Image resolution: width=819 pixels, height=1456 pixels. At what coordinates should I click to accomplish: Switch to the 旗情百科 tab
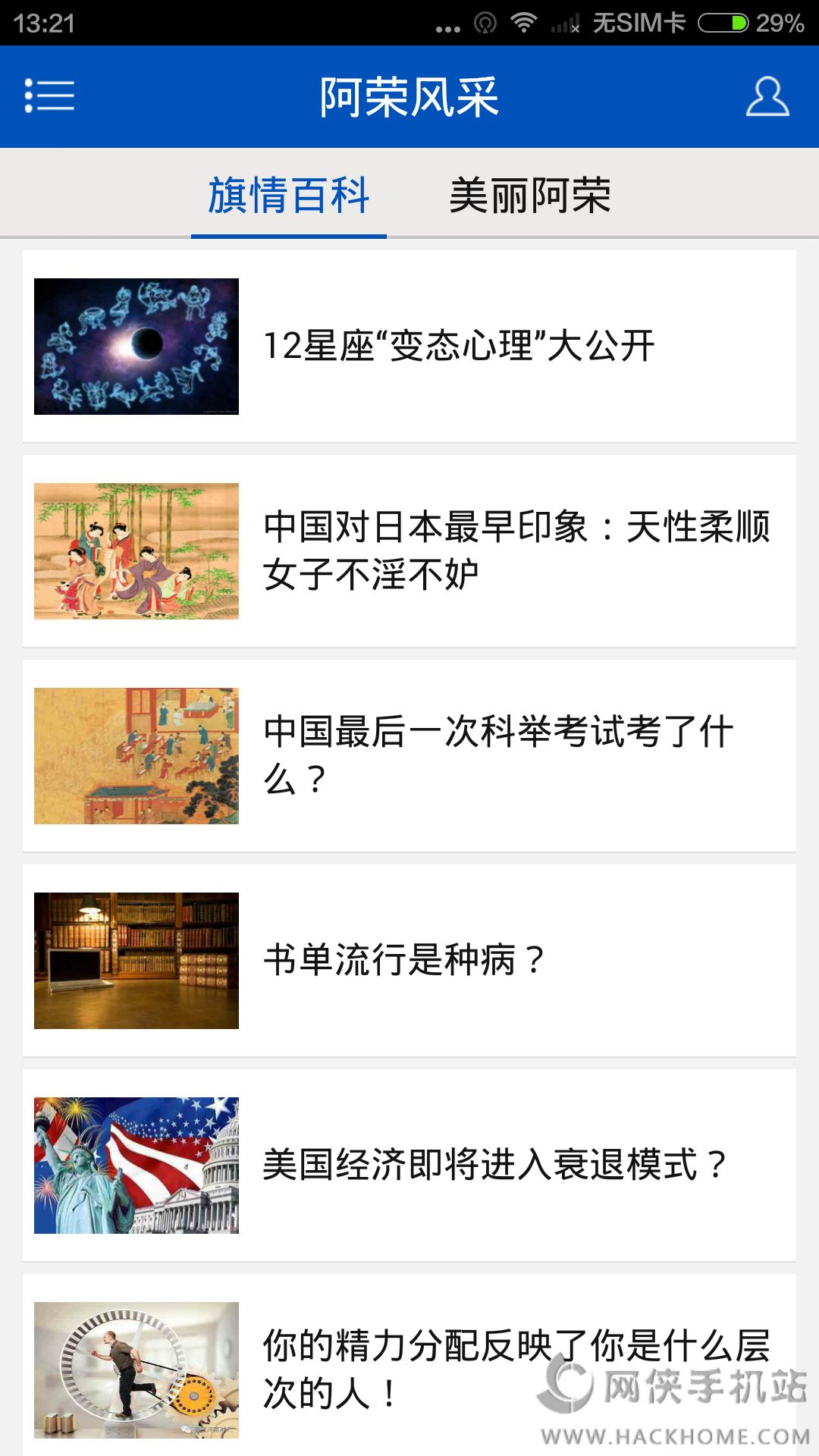pos(289,195)
